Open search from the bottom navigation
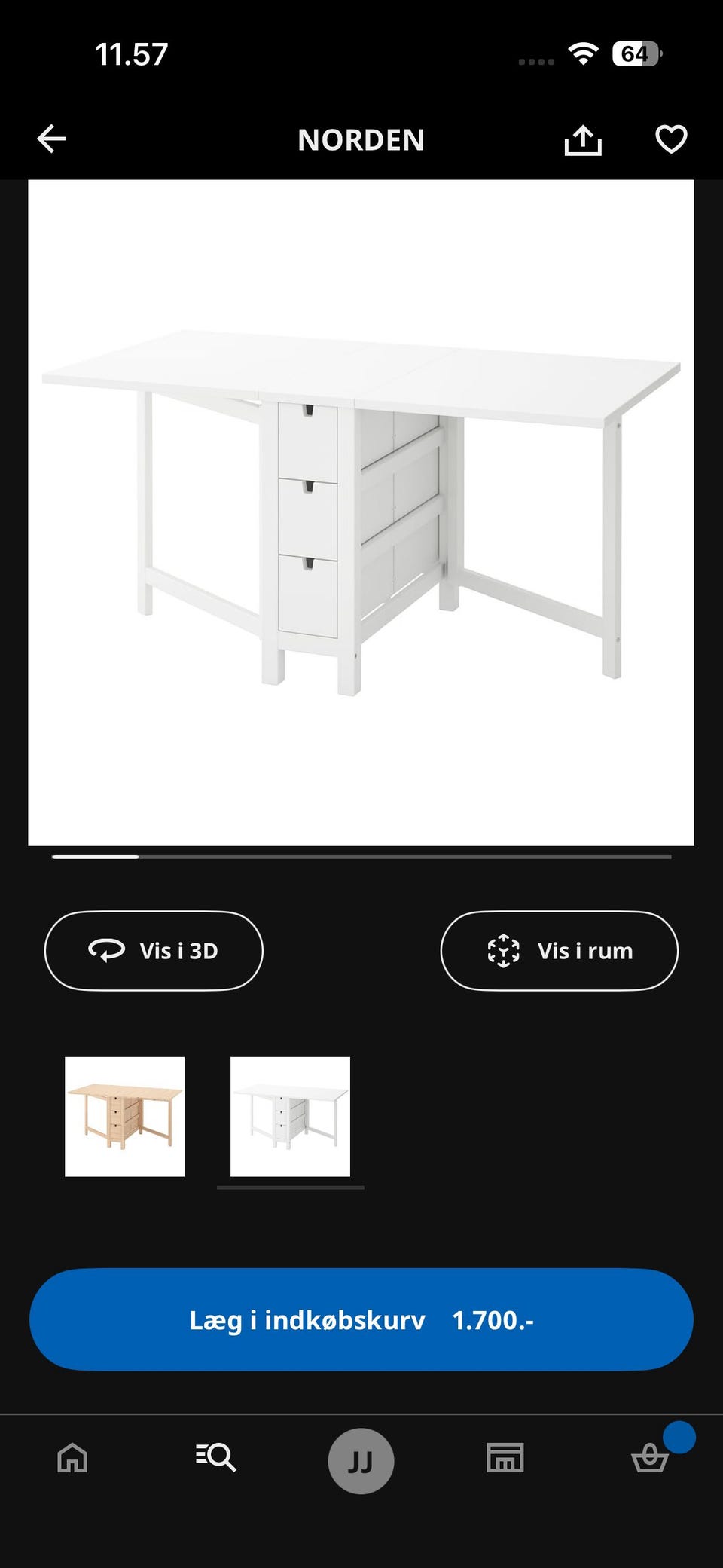This screenshot has height=1568, width=723. pyautogui.click(x=216, y=1459)
